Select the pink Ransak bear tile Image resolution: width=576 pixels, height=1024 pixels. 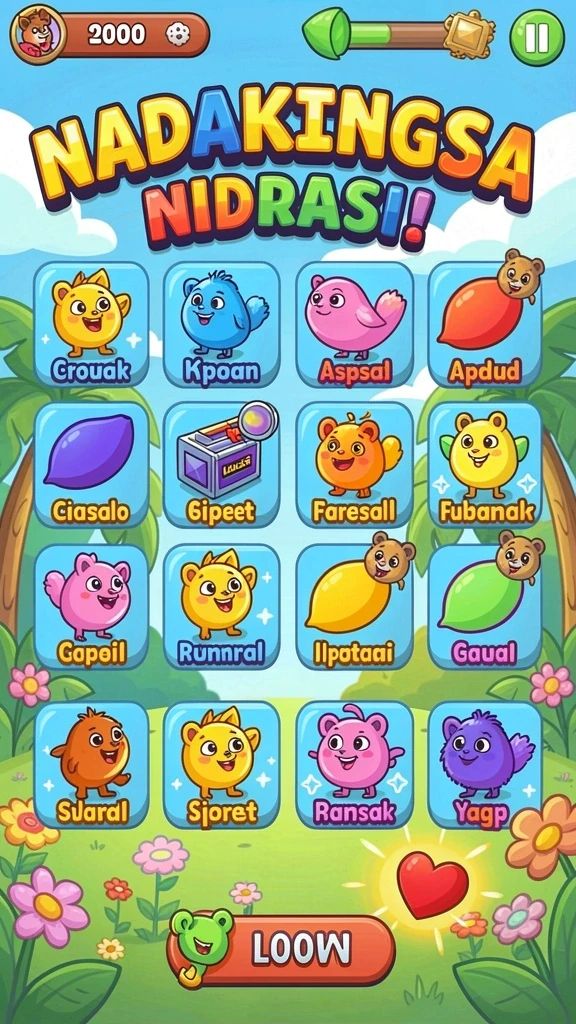[355, 765]
